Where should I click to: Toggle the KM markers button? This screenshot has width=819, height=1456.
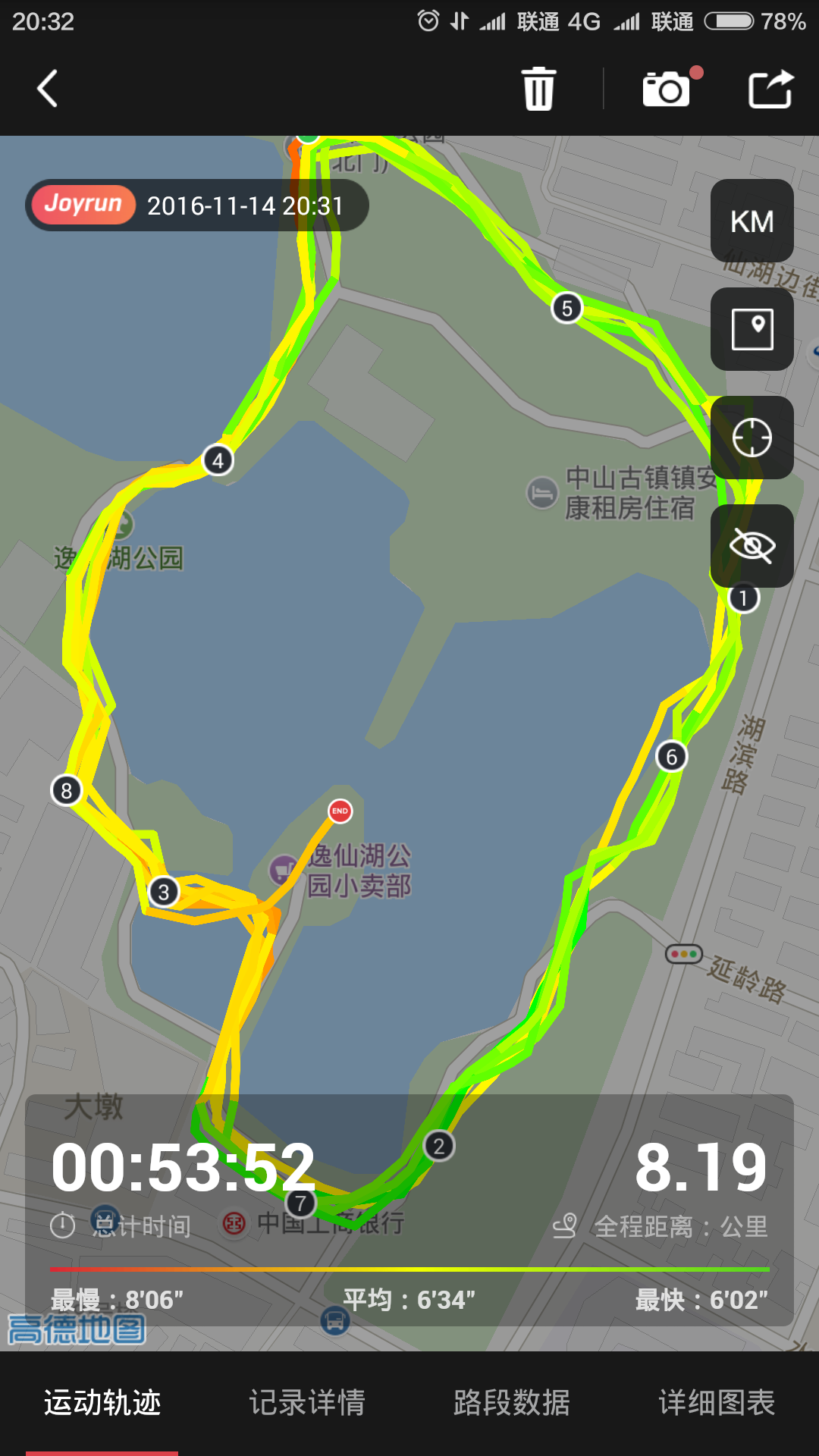pos(752,221)
